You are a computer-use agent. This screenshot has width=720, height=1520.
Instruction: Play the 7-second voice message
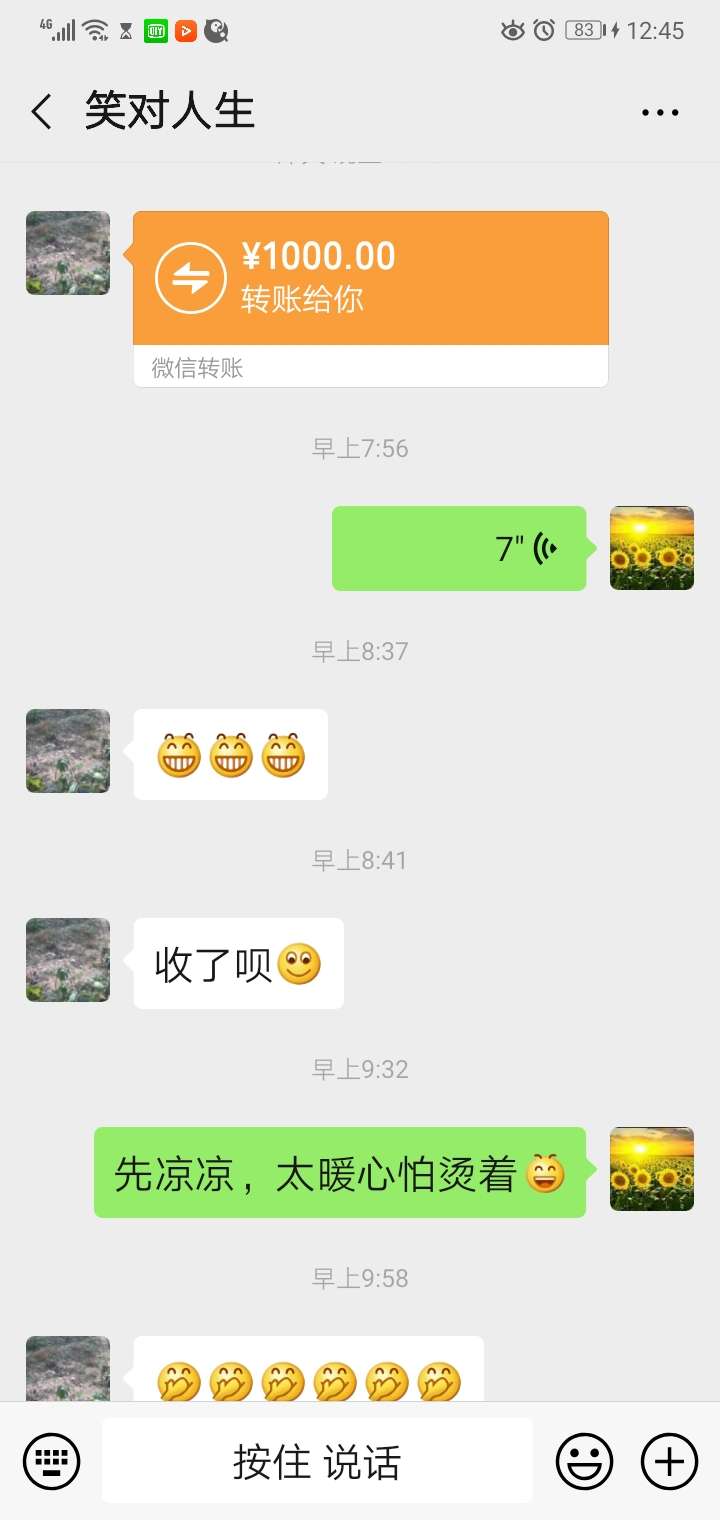[x=460, y=548]
